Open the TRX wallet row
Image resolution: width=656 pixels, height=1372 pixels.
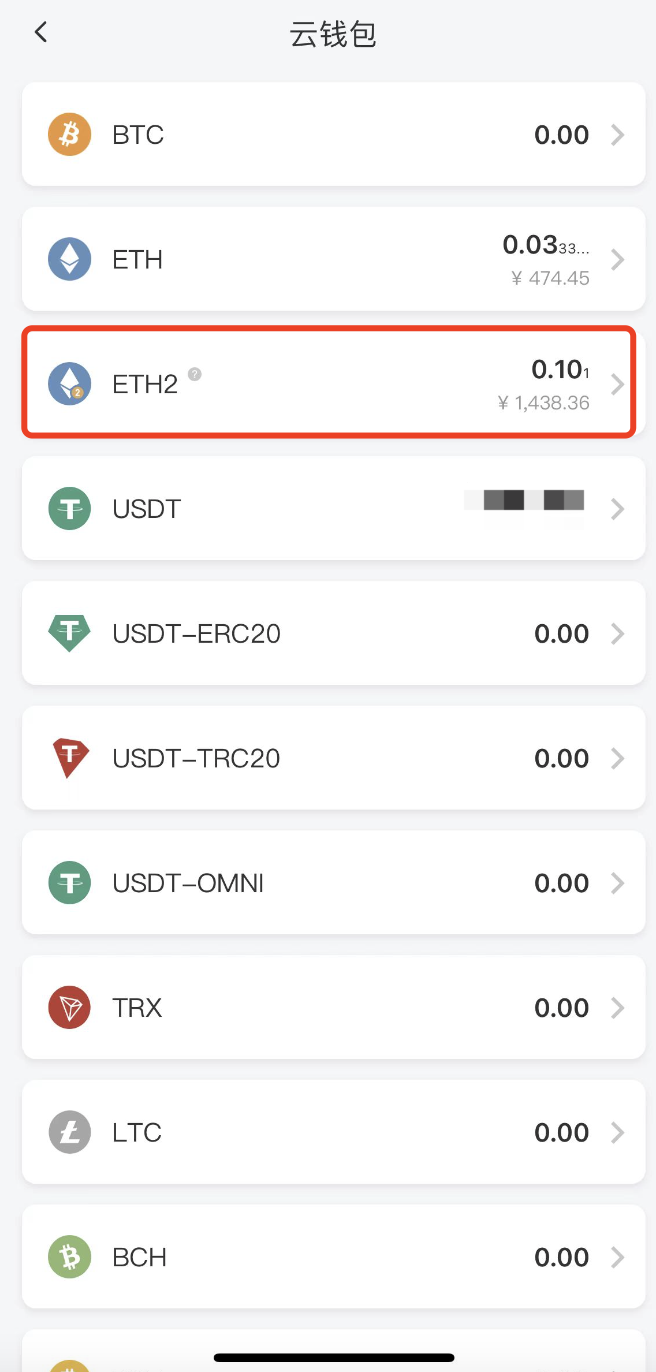tap(333, 1007)
